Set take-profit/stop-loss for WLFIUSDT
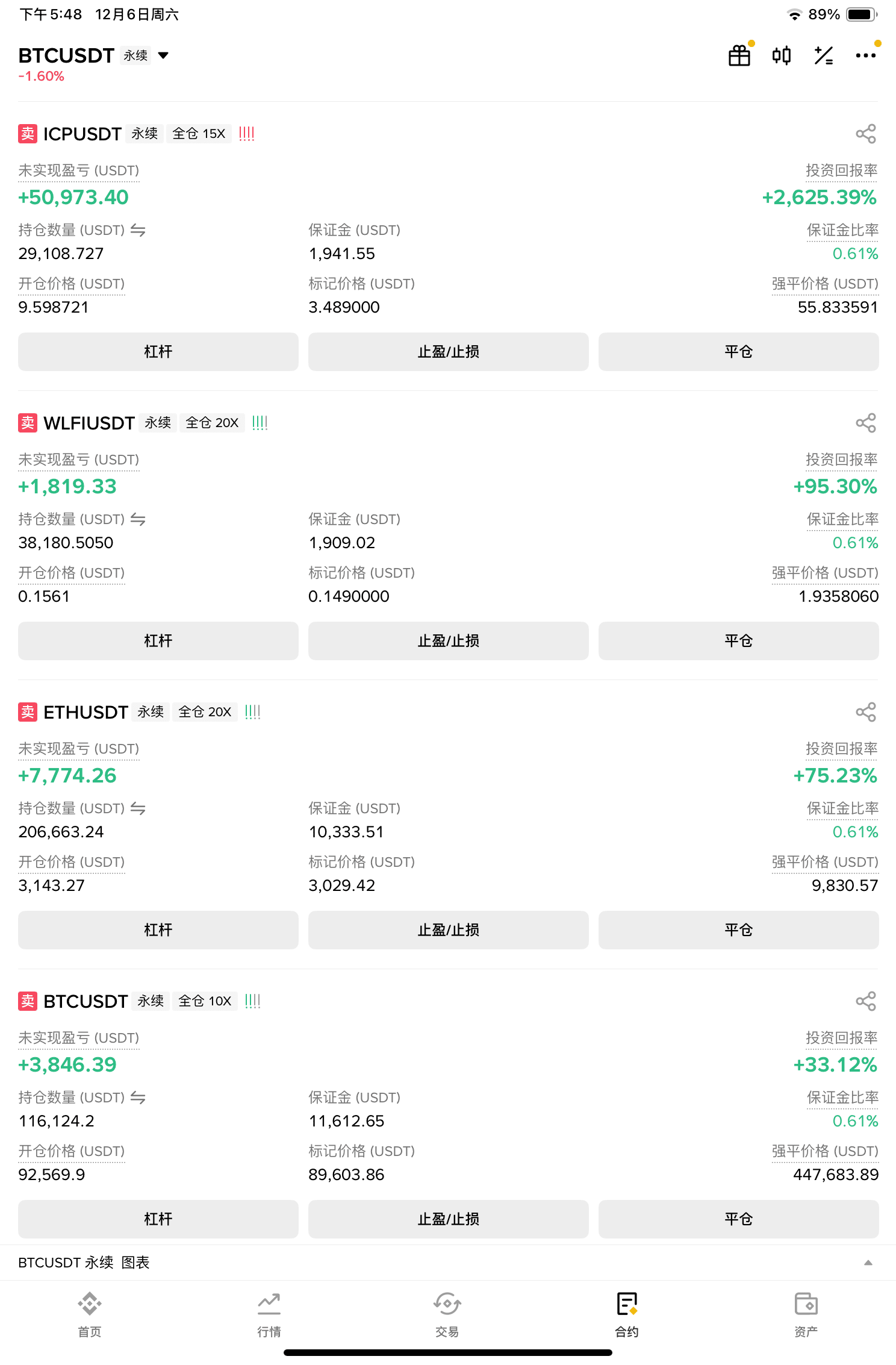 point(448,641)
